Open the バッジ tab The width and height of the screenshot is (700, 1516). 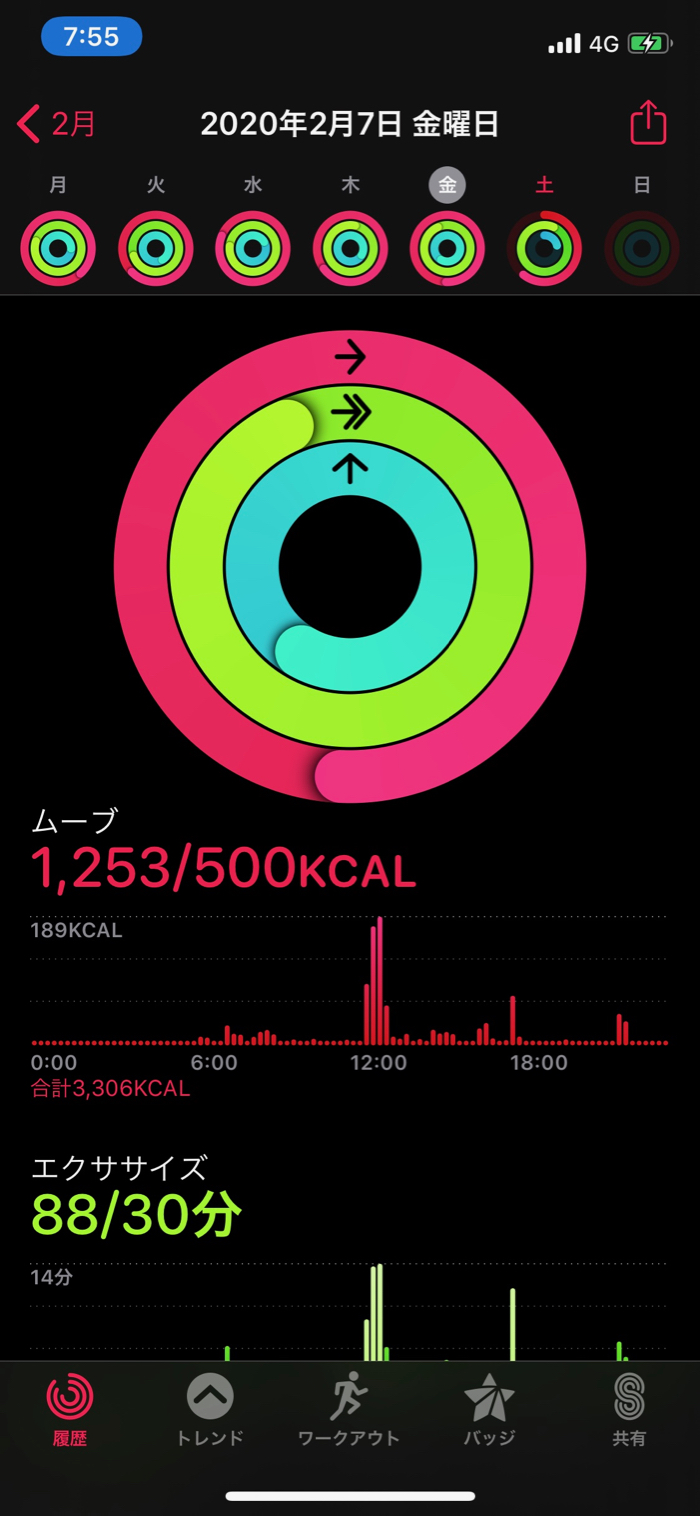pyautogui.click(x=489, y=1410)
